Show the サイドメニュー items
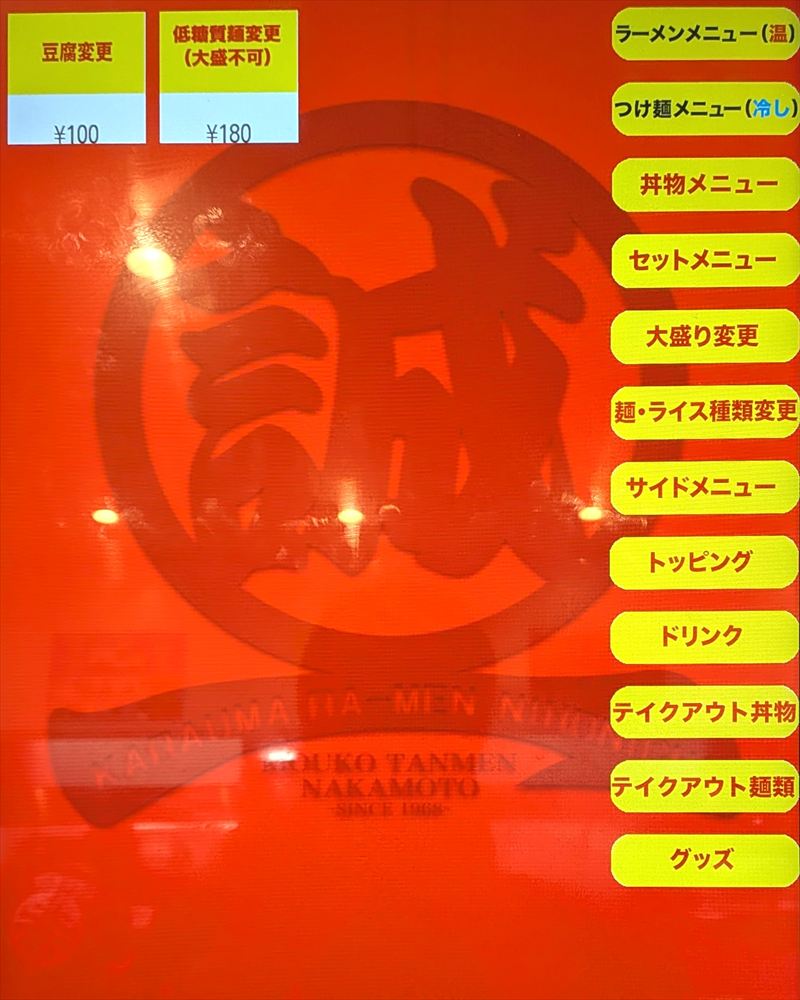Screen dimensions: 800x1000 (704, 487)
